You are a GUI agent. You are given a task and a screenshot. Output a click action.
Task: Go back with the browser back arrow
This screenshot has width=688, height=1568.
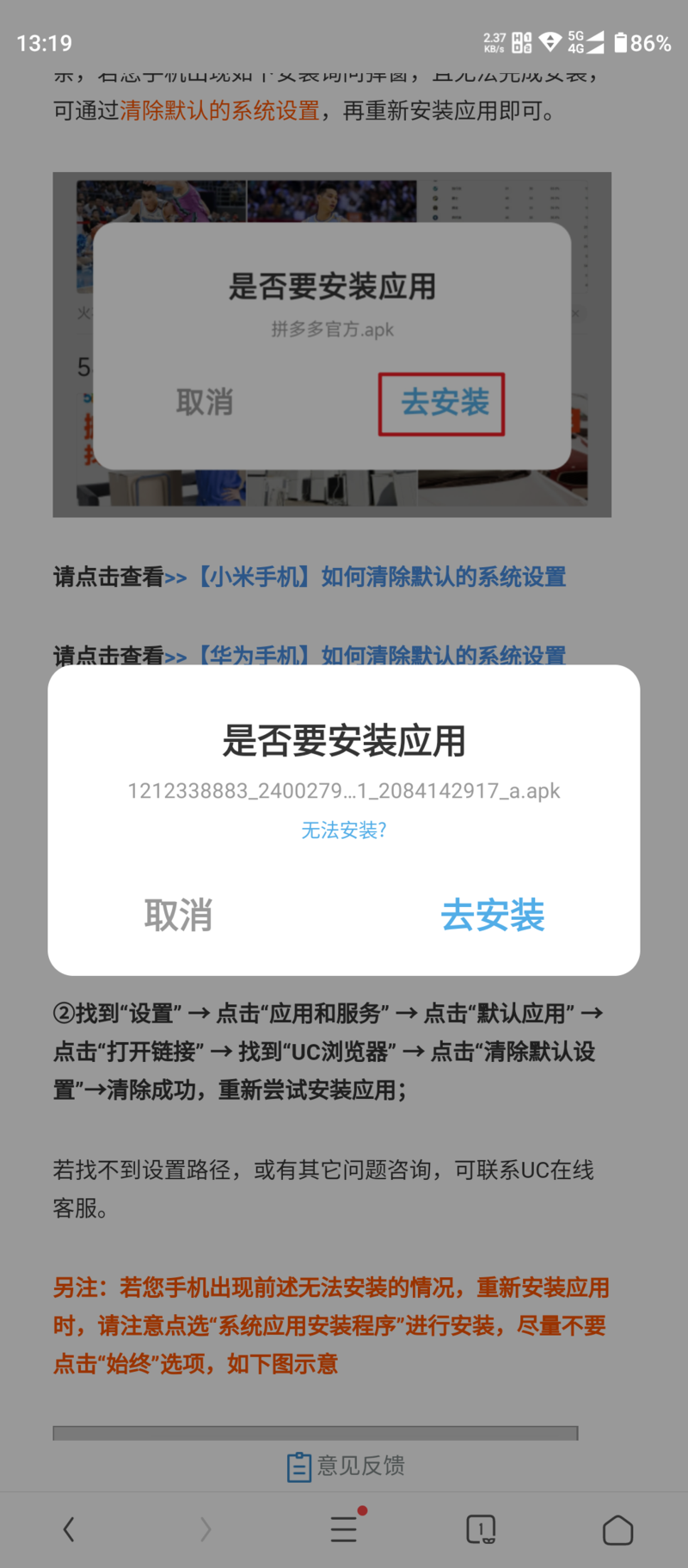(x=69, y=1529)
